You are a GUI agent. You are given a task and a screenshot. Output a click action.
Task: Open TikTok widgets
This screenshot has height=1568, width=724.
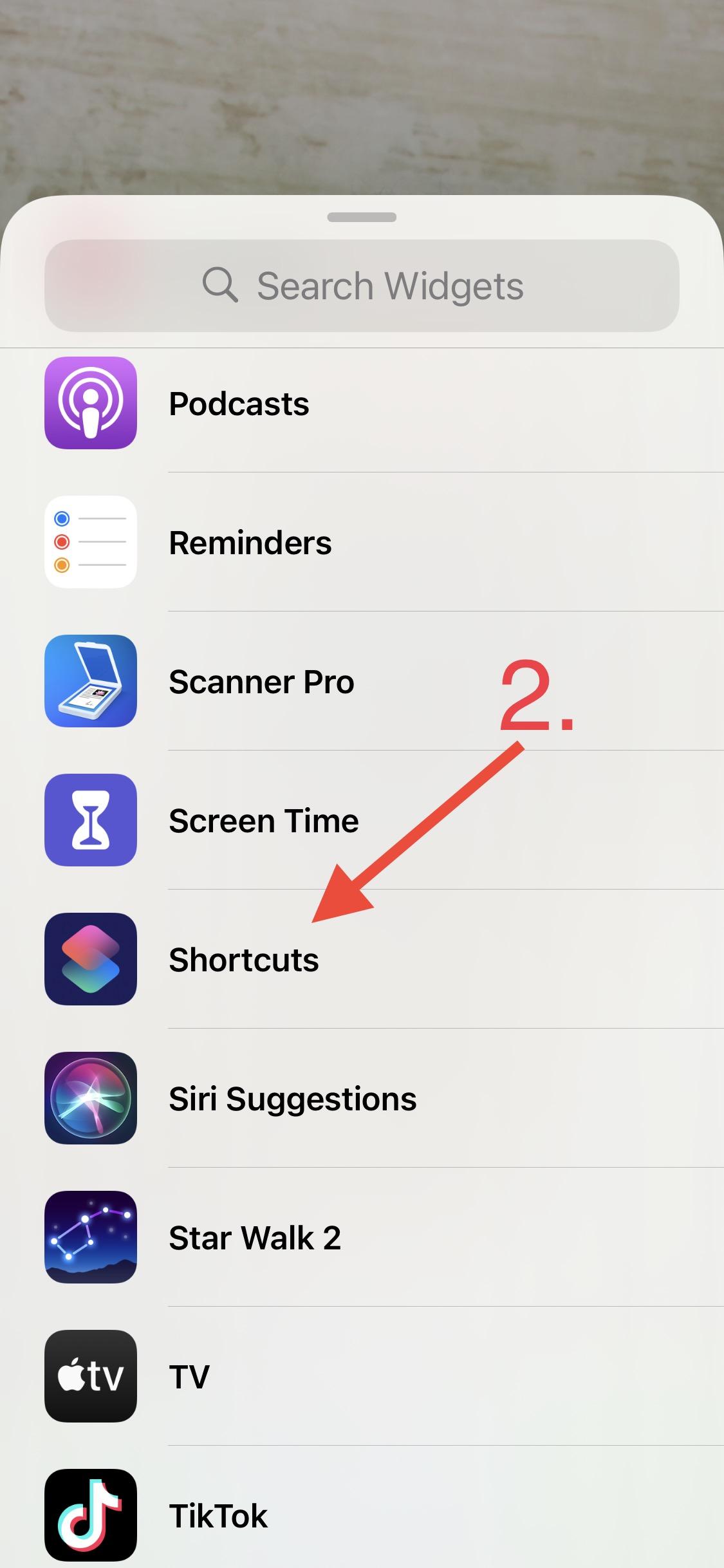(x=218, y=1516)
